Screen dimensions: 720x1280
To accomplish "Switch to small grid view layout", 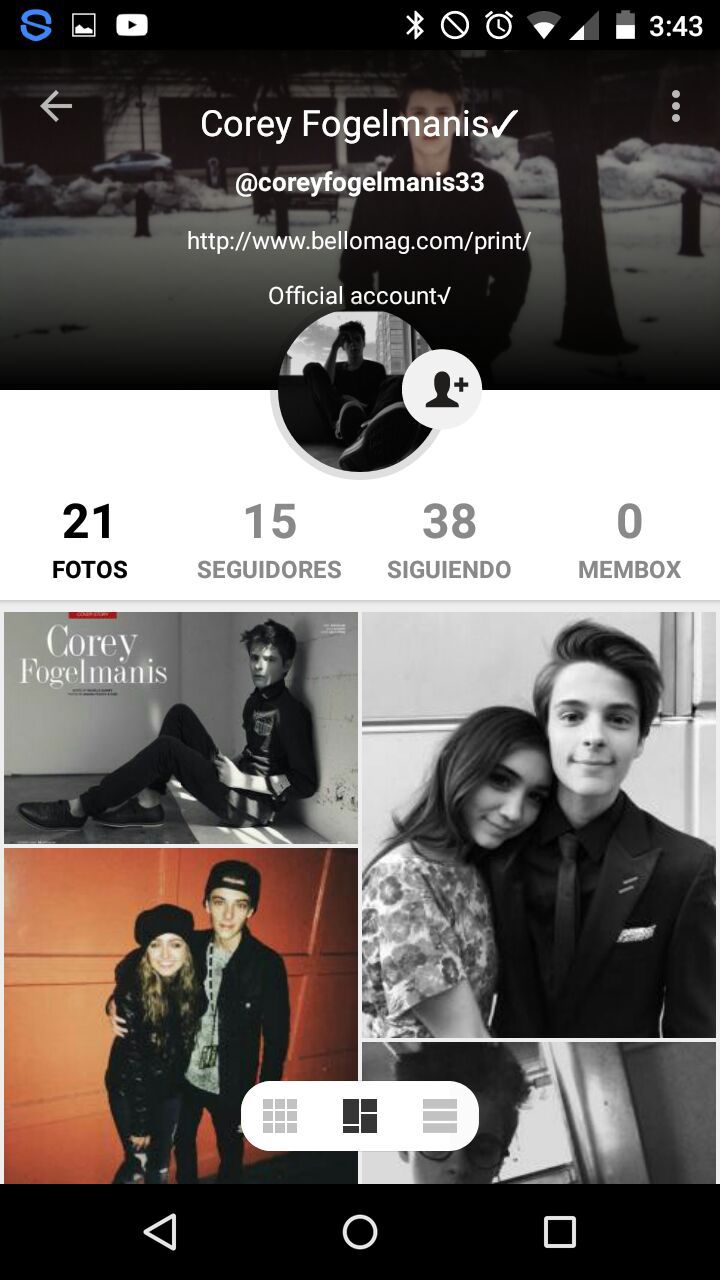I will pyautogui.click(x=280, y=1115).
